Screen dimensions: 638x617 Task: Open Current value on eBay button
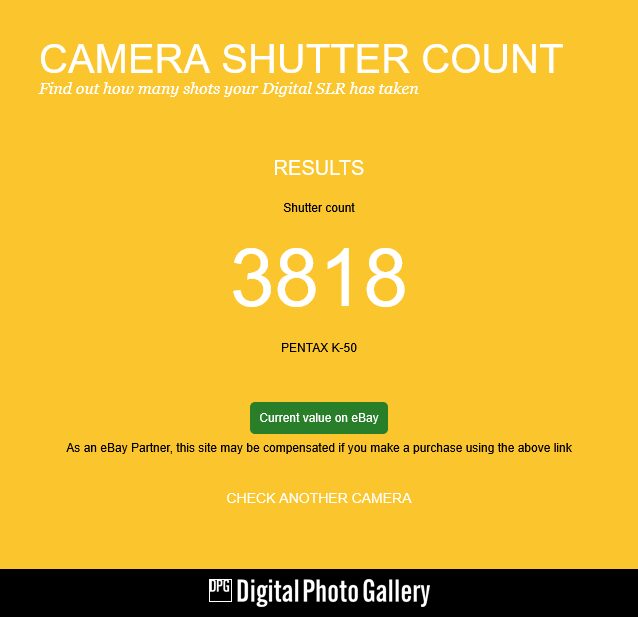[x=319, y=418]
